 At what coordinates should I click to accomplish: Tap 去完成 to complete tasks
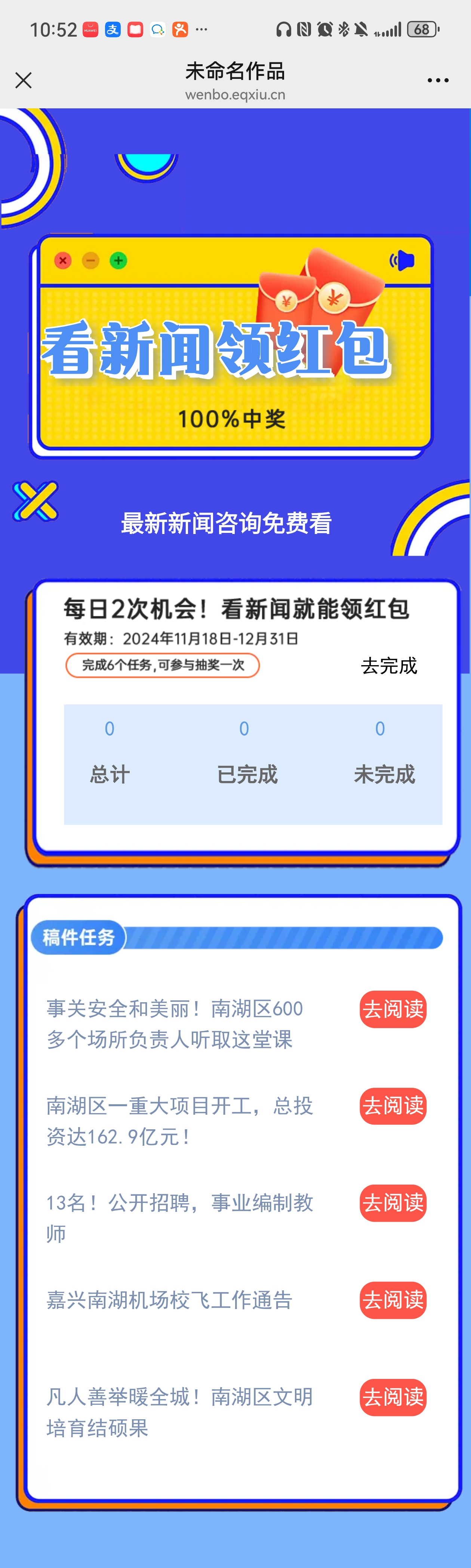point(389,665)
